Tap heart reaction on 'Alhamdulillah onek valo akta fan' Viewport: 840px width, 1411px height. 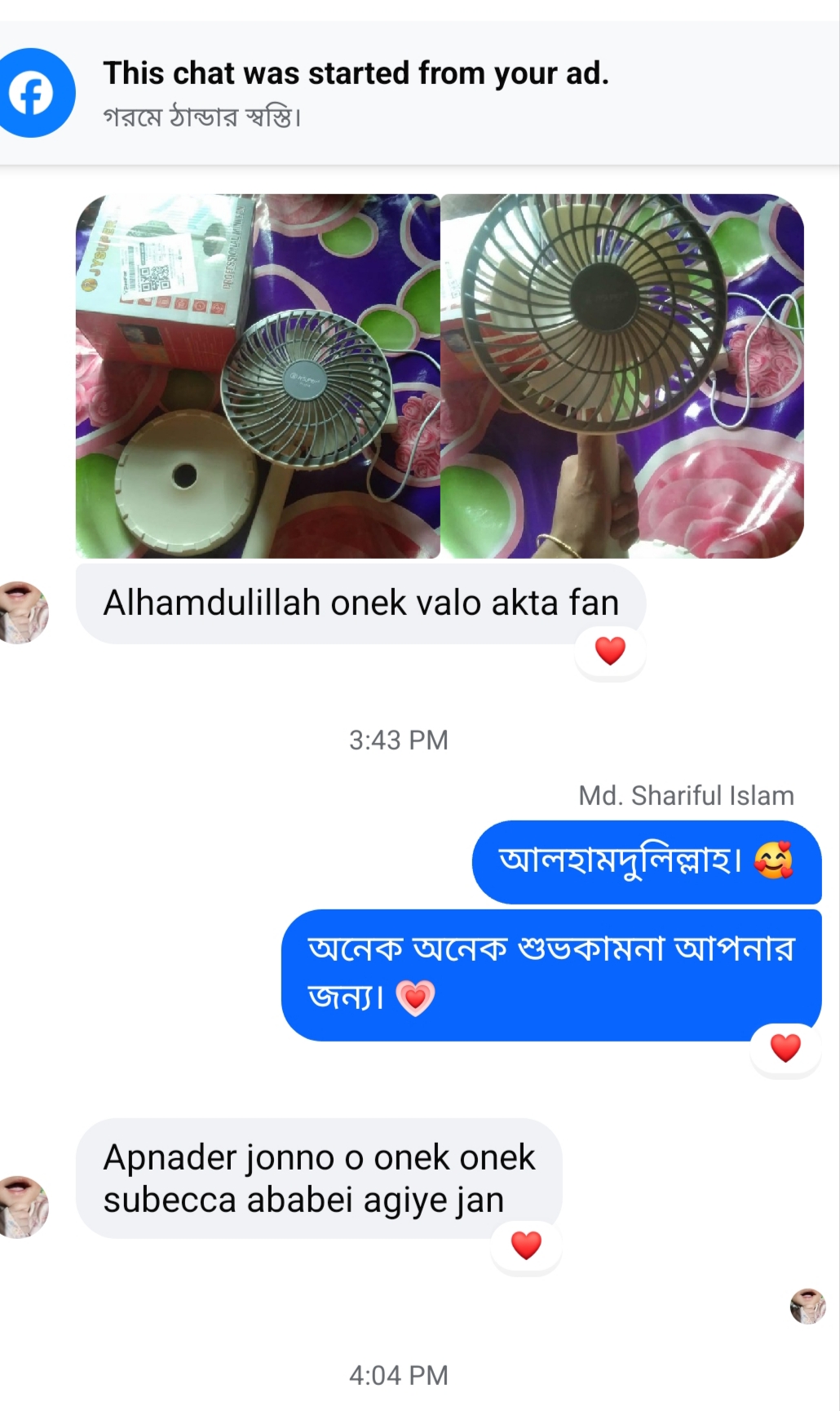point(610,651)
